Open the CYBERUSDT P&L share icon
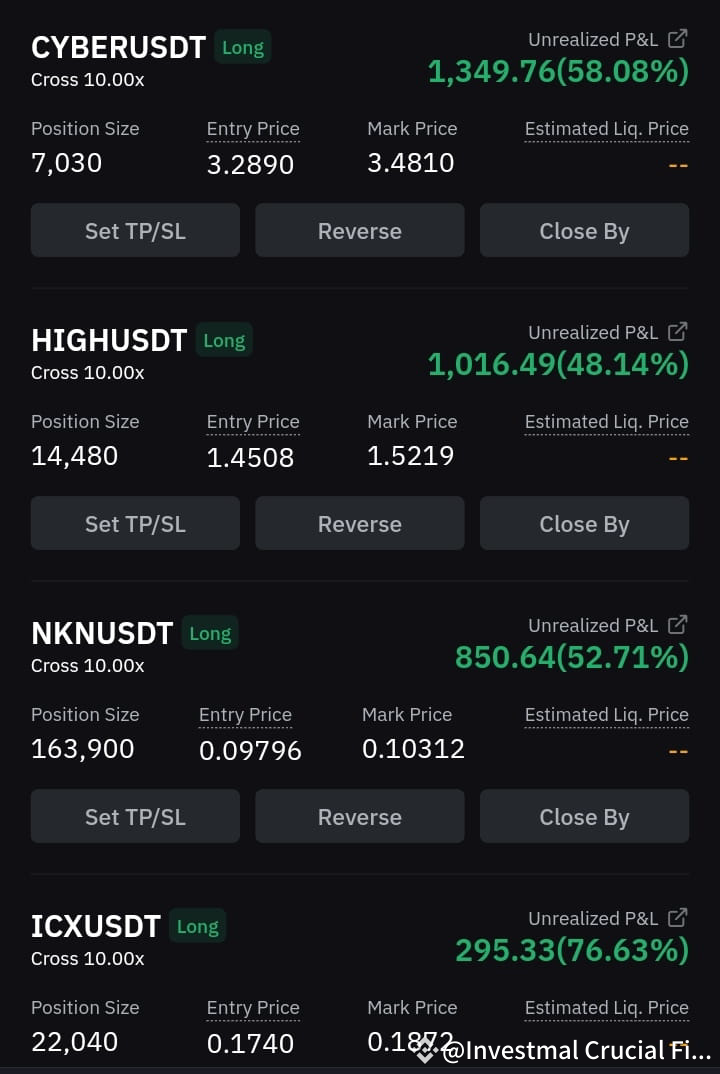The width and height of the screenshot is (720, 1074). tap(679, 38)
